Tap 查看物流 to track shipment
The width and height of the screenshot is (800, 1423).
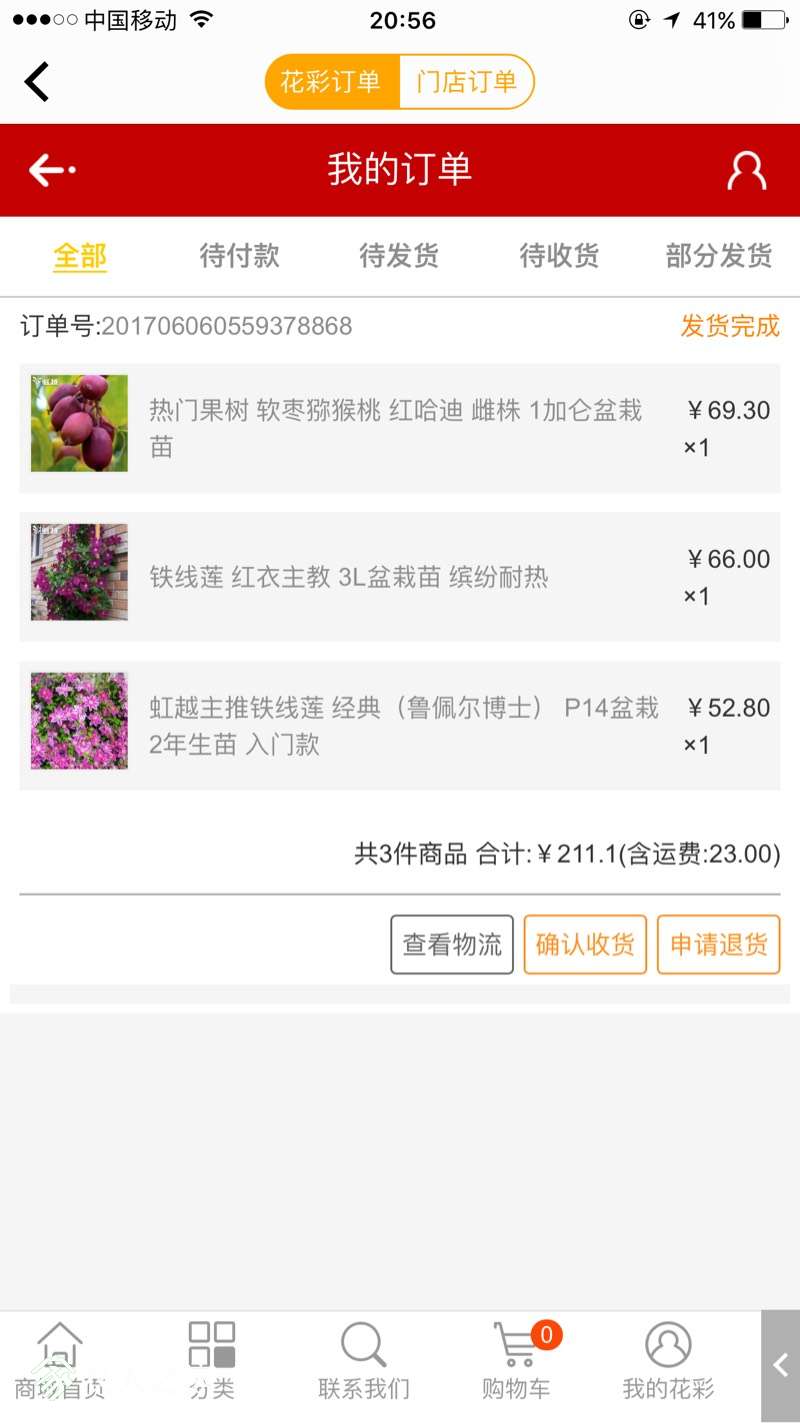click(452, 945)
